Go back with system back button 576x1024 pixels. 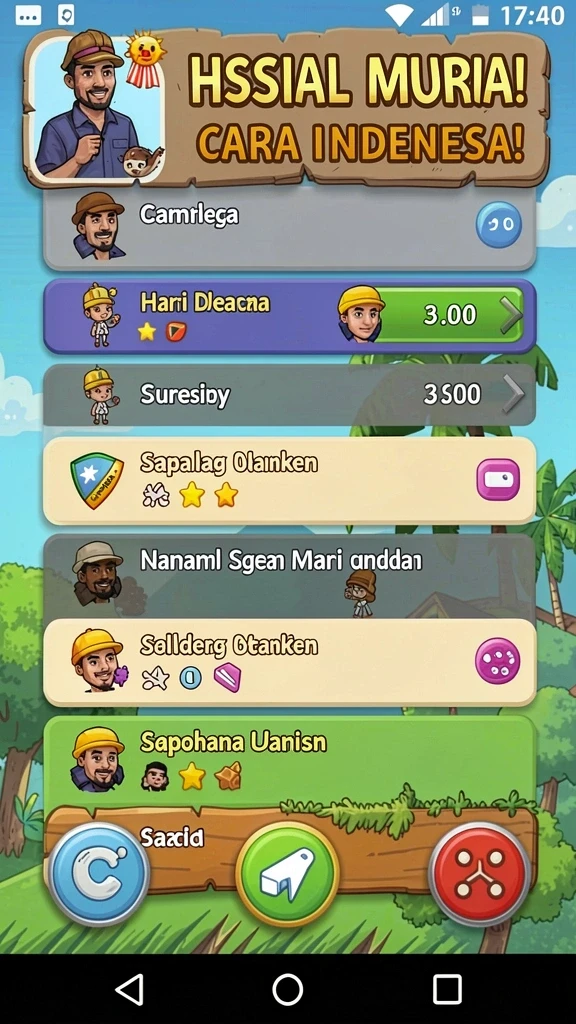(x=129, y=989)
